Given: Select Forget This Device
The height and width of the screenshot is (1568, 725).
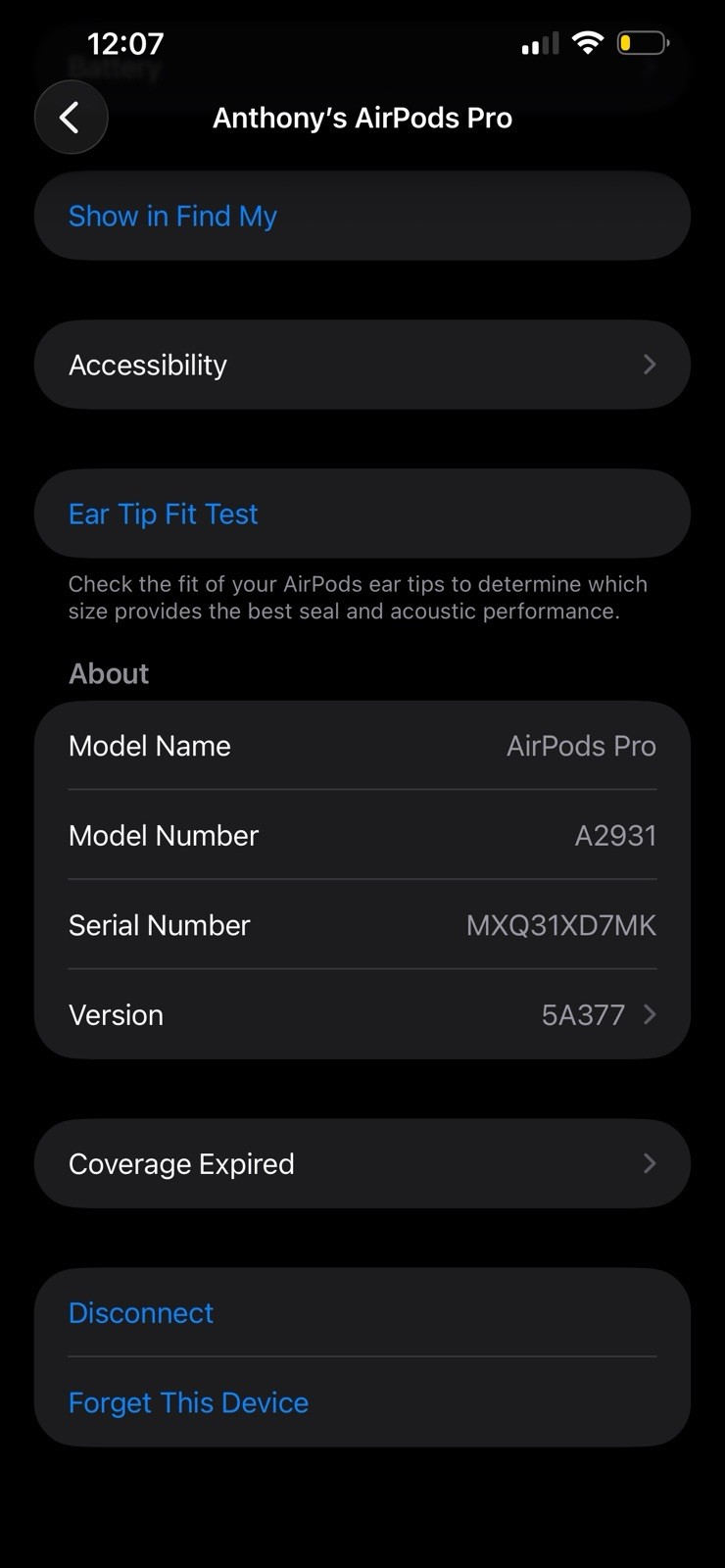Looking at the screenshot, I should 362,1402.
